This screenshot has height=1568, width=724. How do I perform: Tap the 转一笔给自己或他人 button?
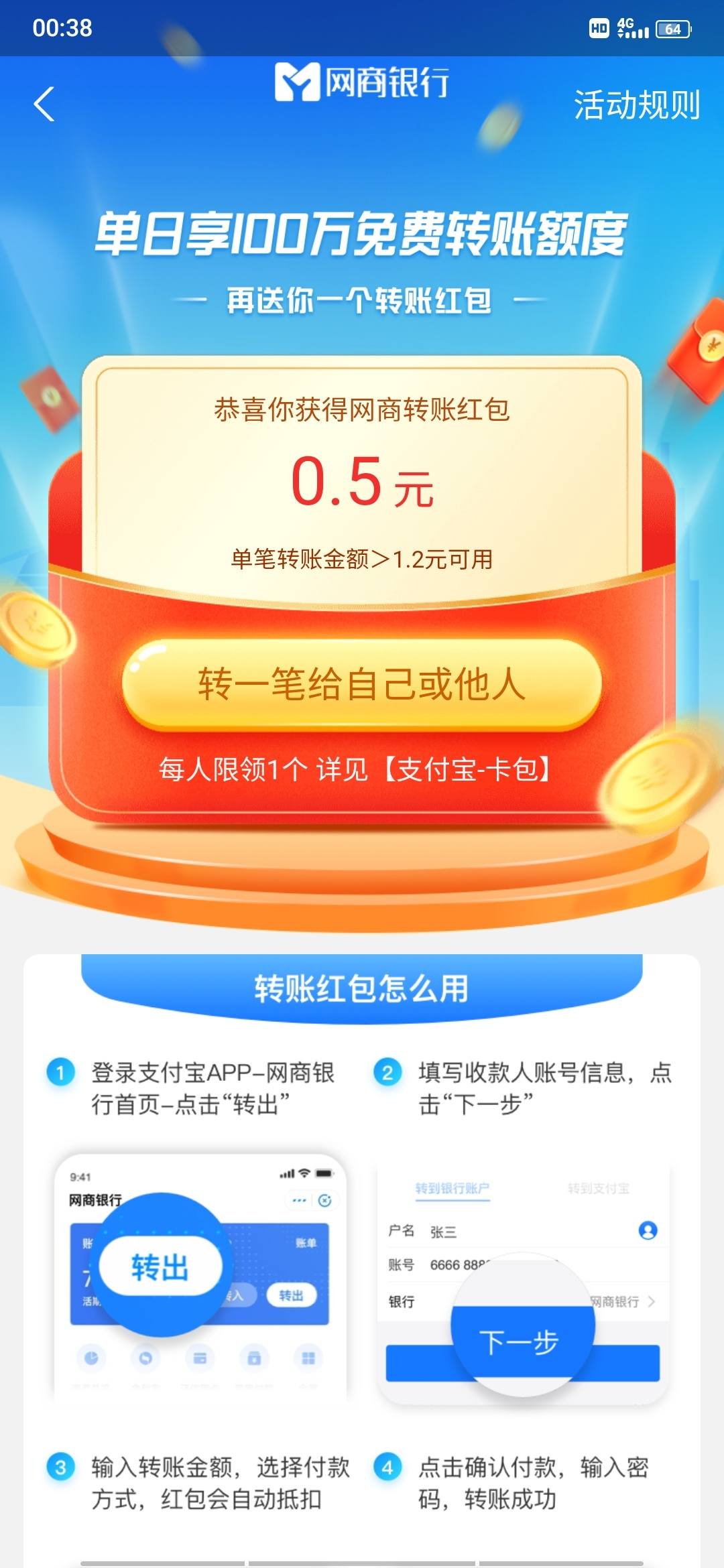(x=362, y=684)
